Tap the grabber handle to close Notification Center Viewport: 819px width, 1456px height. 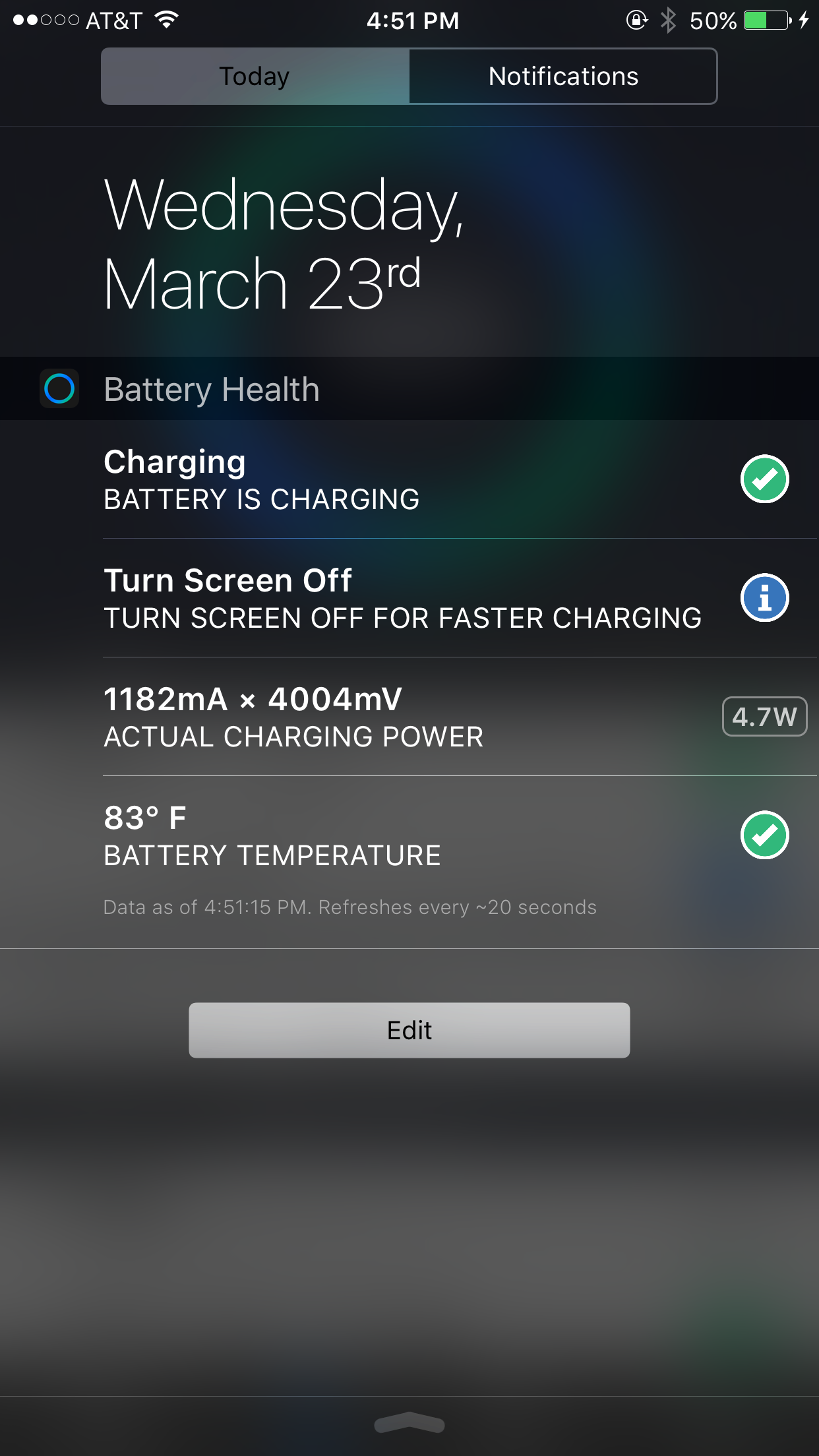[x=409, y=1422]
